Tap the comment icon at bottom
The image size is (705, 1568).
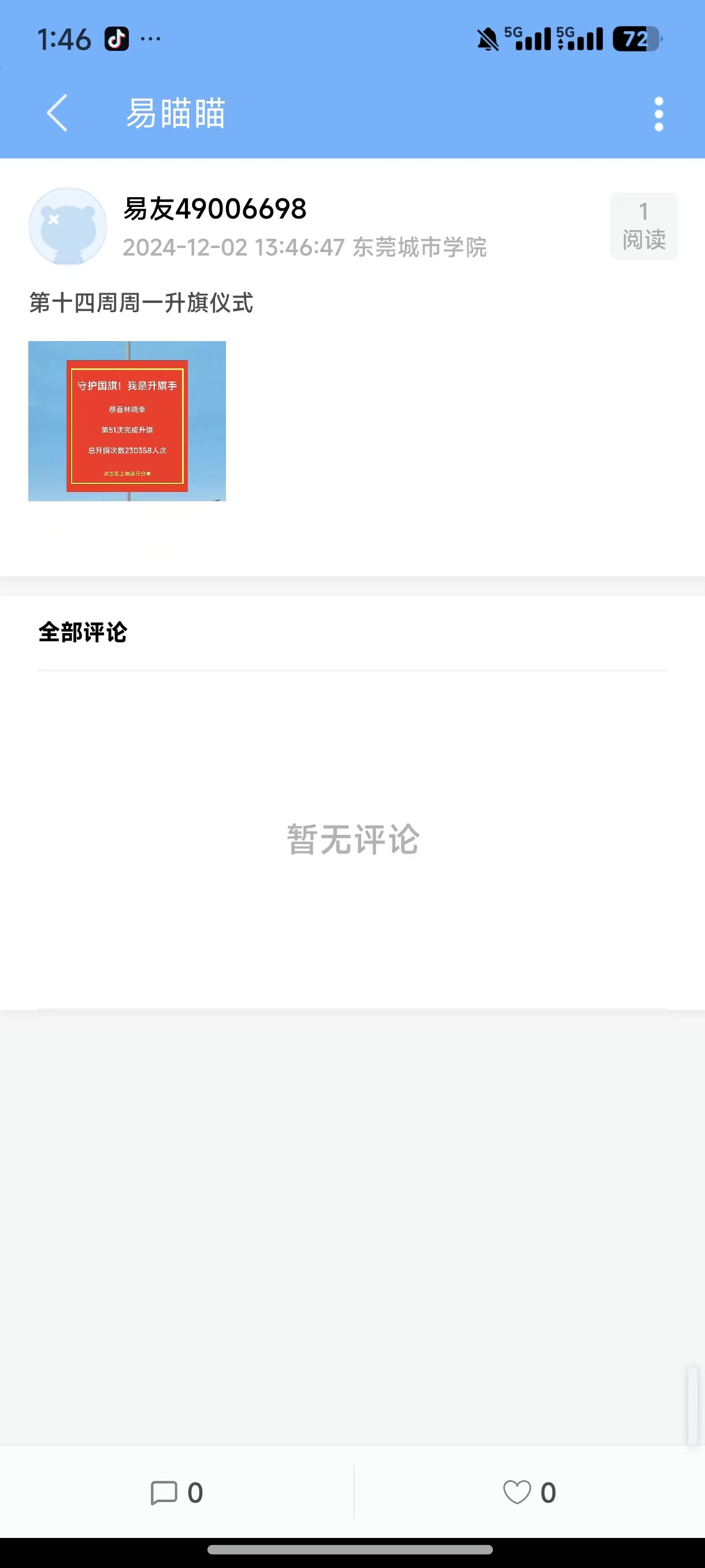click(164, 1492)
